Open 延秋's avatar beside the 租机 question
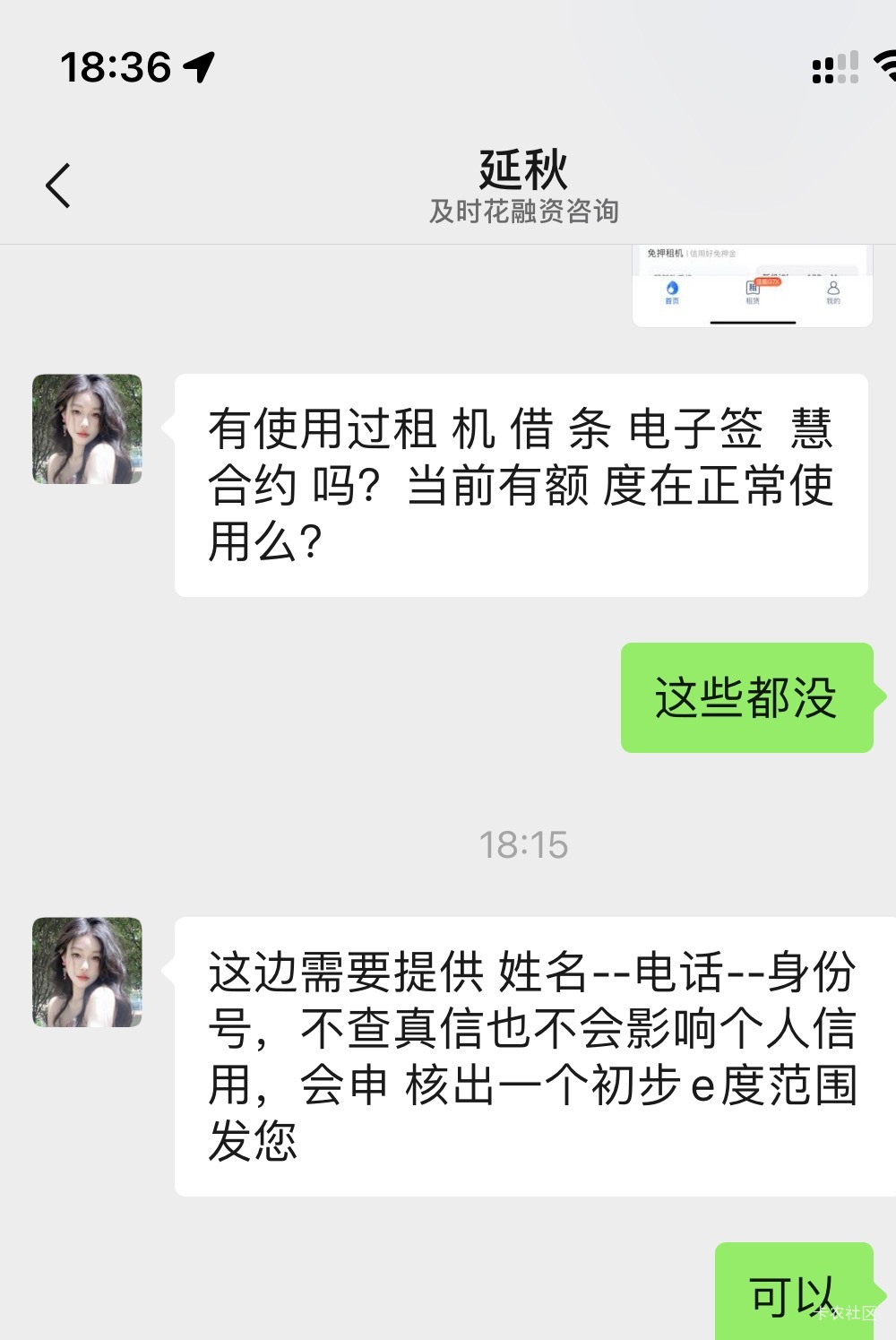The width and height of the screenshot is (896, 1340). [87, 429]
